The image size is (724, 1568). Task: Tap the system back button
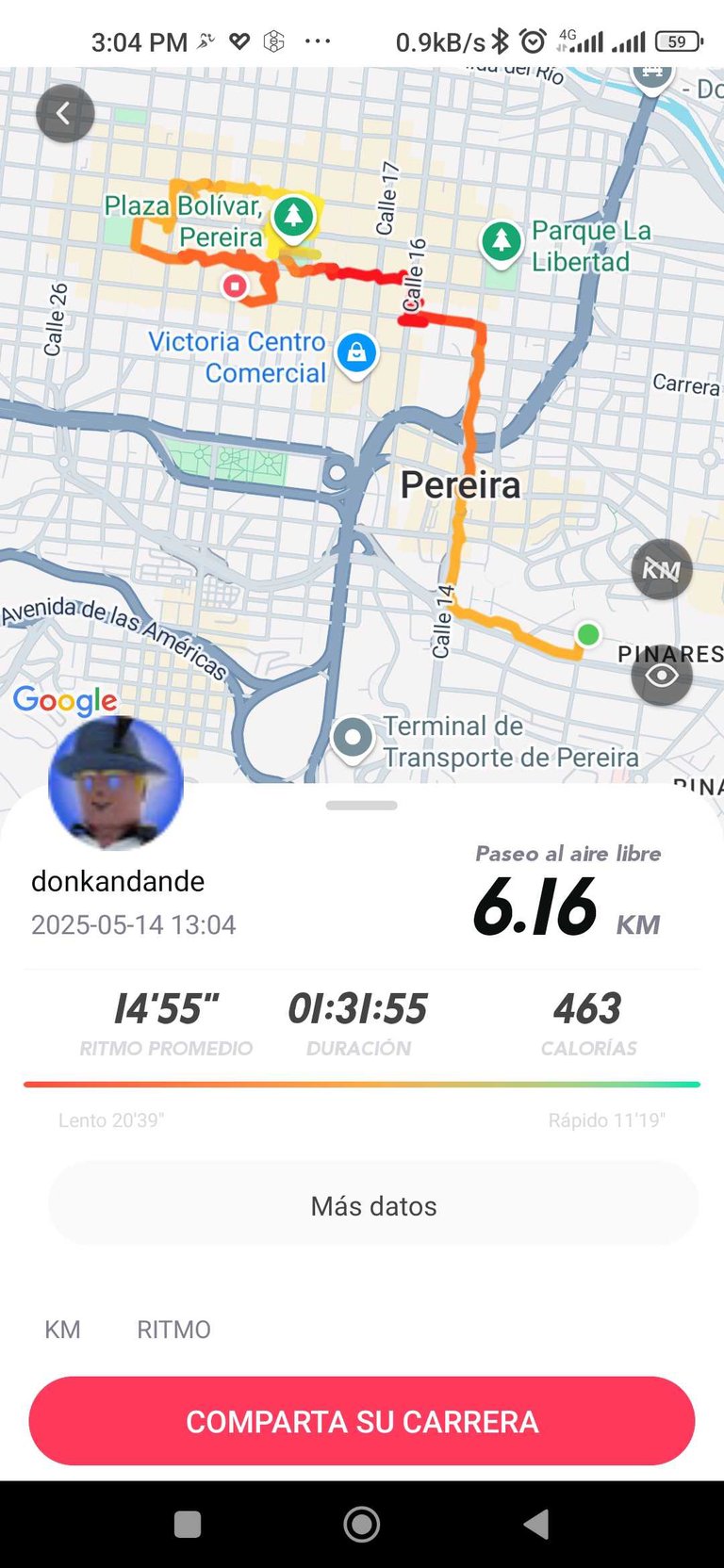click(535, 1524)
